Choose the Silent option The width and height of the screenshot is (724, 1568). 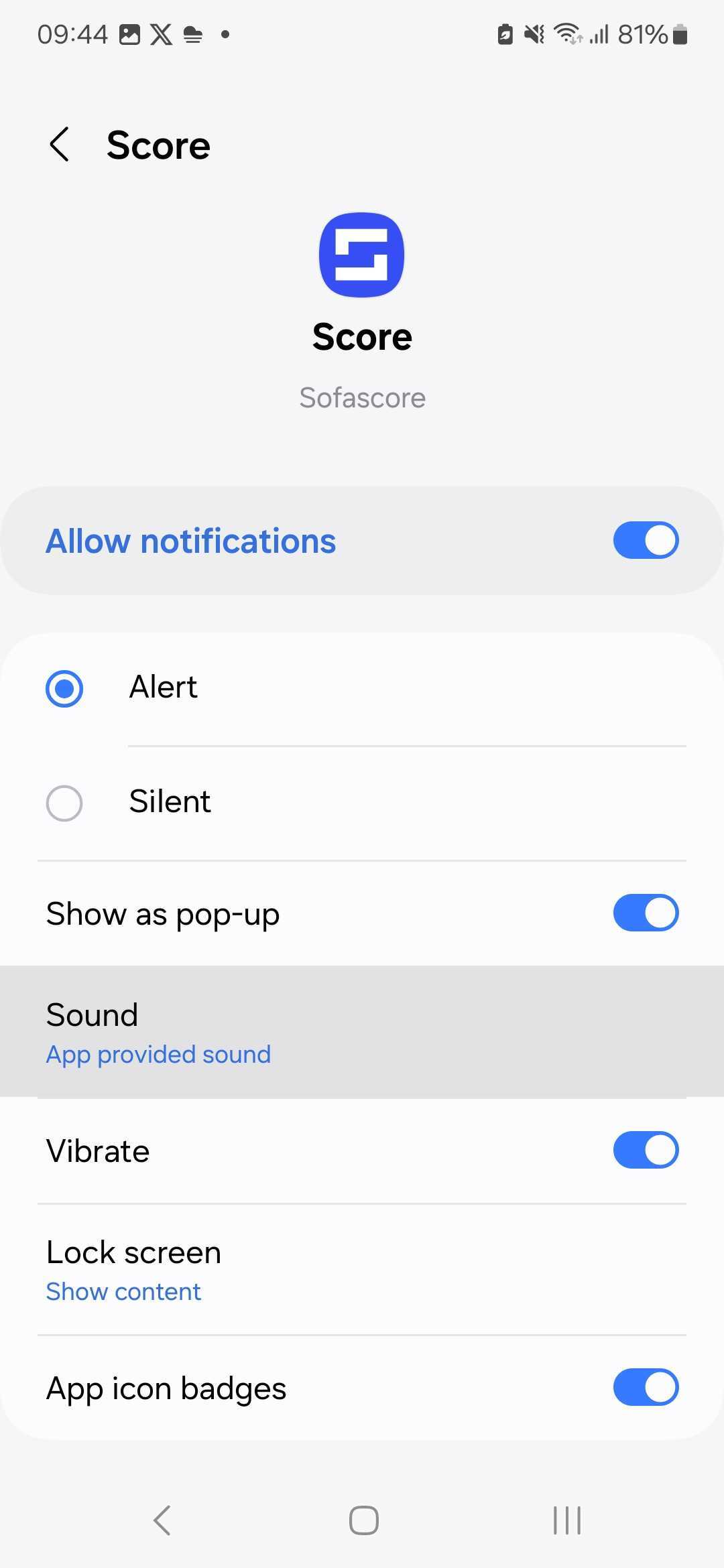click(x=64, y=802)
